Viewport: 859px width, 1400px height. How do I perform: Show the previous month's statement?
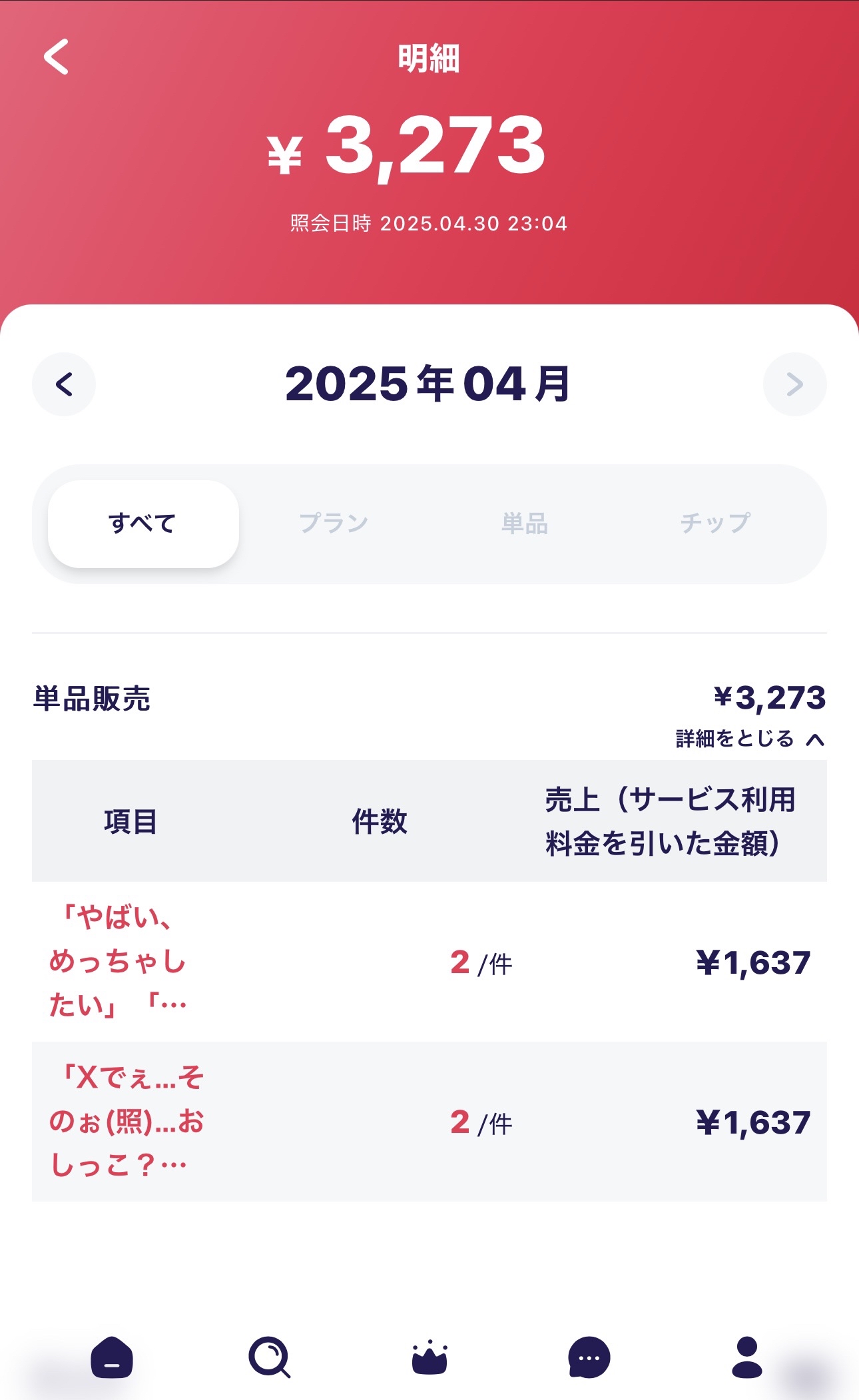point(64,384)
